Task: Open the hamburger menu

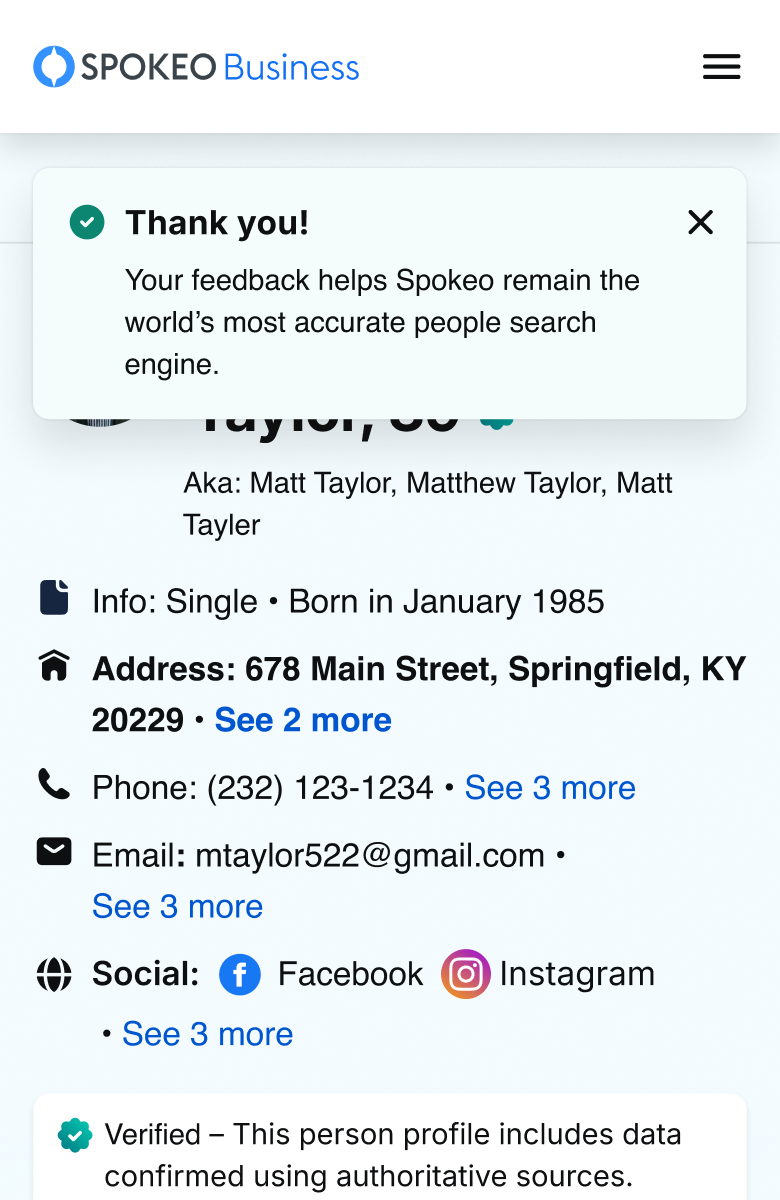Action: click(721, 67)
